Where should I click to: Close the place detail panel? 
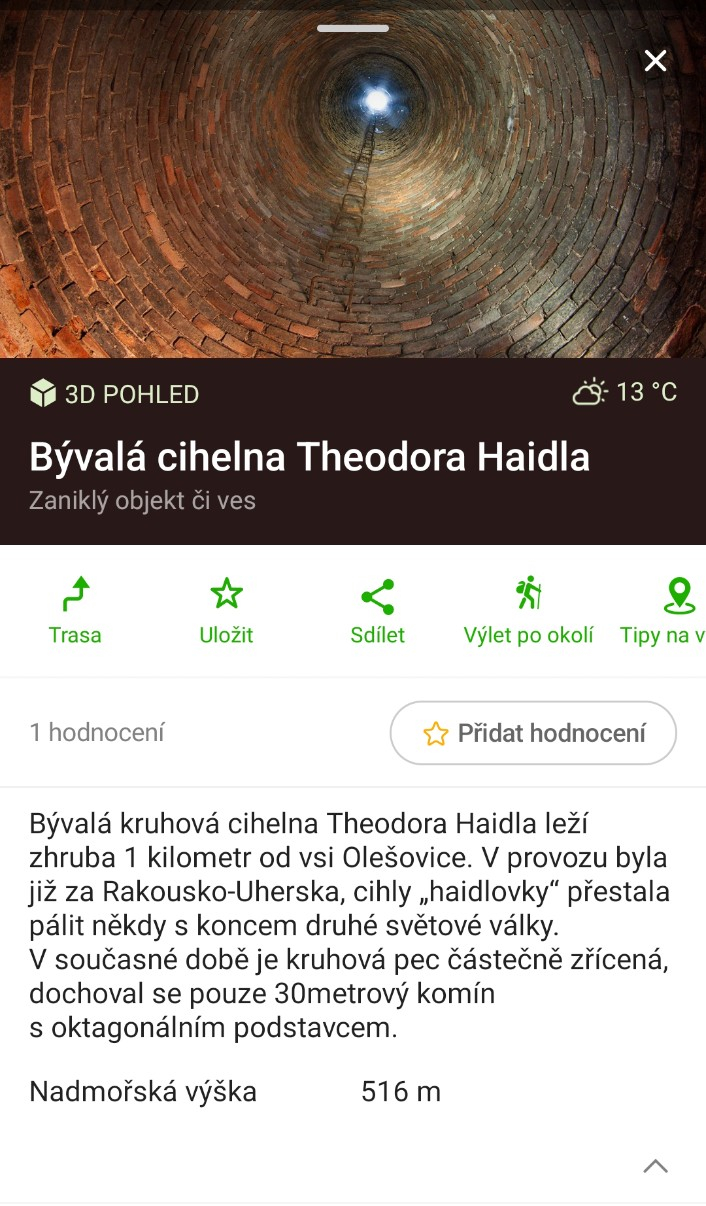[x=655, y=62]
